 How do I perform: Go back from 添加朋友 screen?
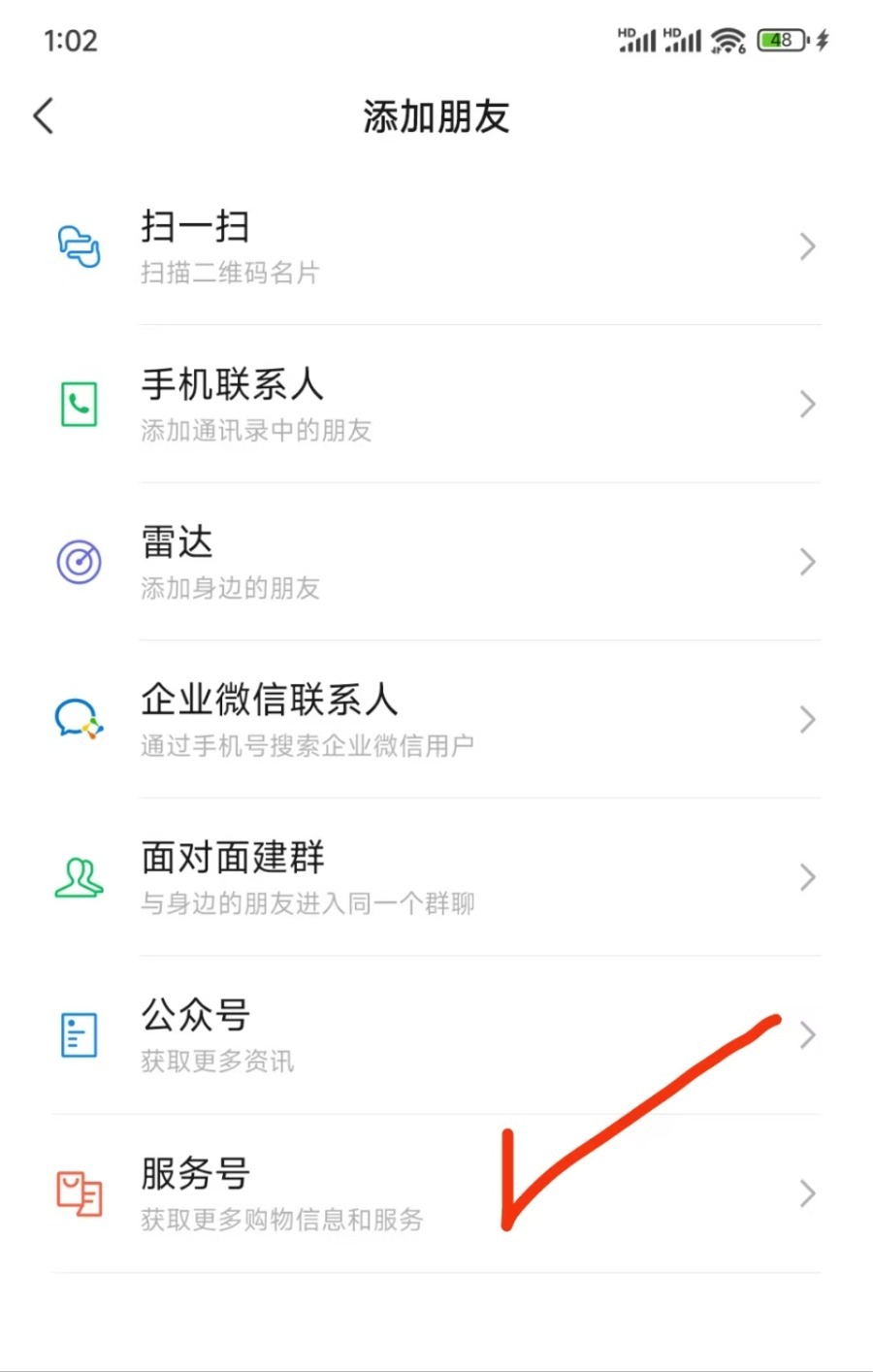(44, 115)
